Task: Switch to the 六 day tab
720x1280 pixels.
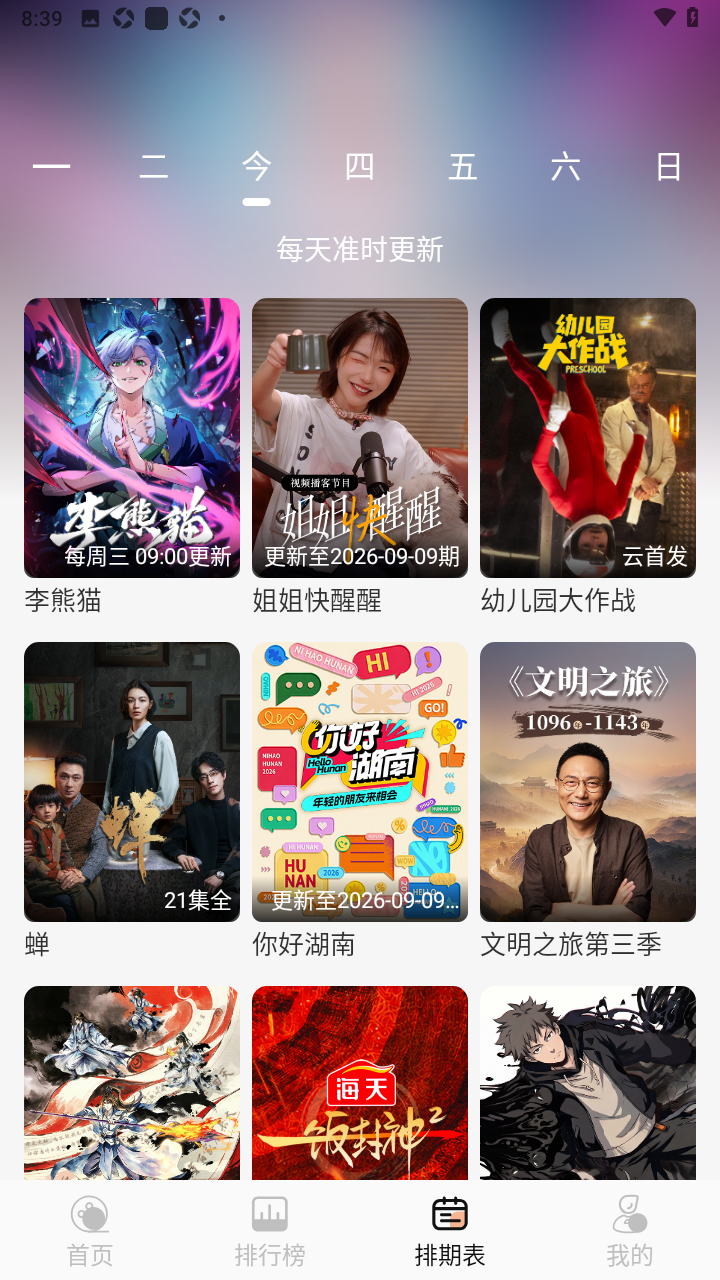Action: point(565,167)
